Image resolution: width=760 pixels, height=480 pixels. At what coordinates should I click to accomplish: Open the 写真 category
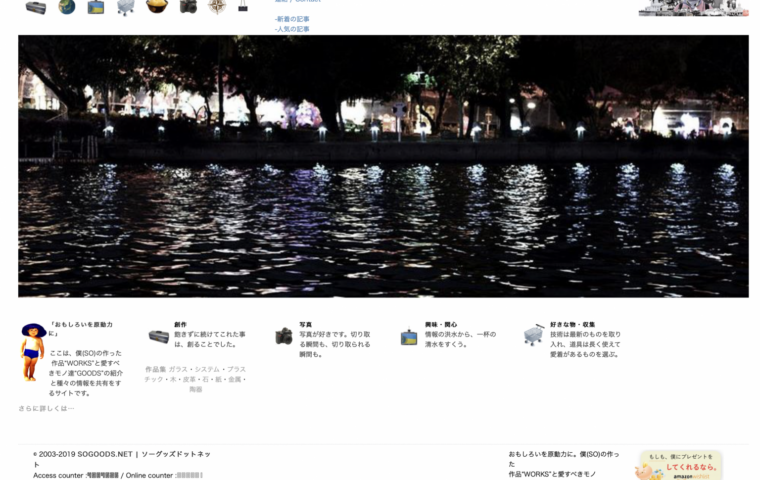tap(306, 324)
